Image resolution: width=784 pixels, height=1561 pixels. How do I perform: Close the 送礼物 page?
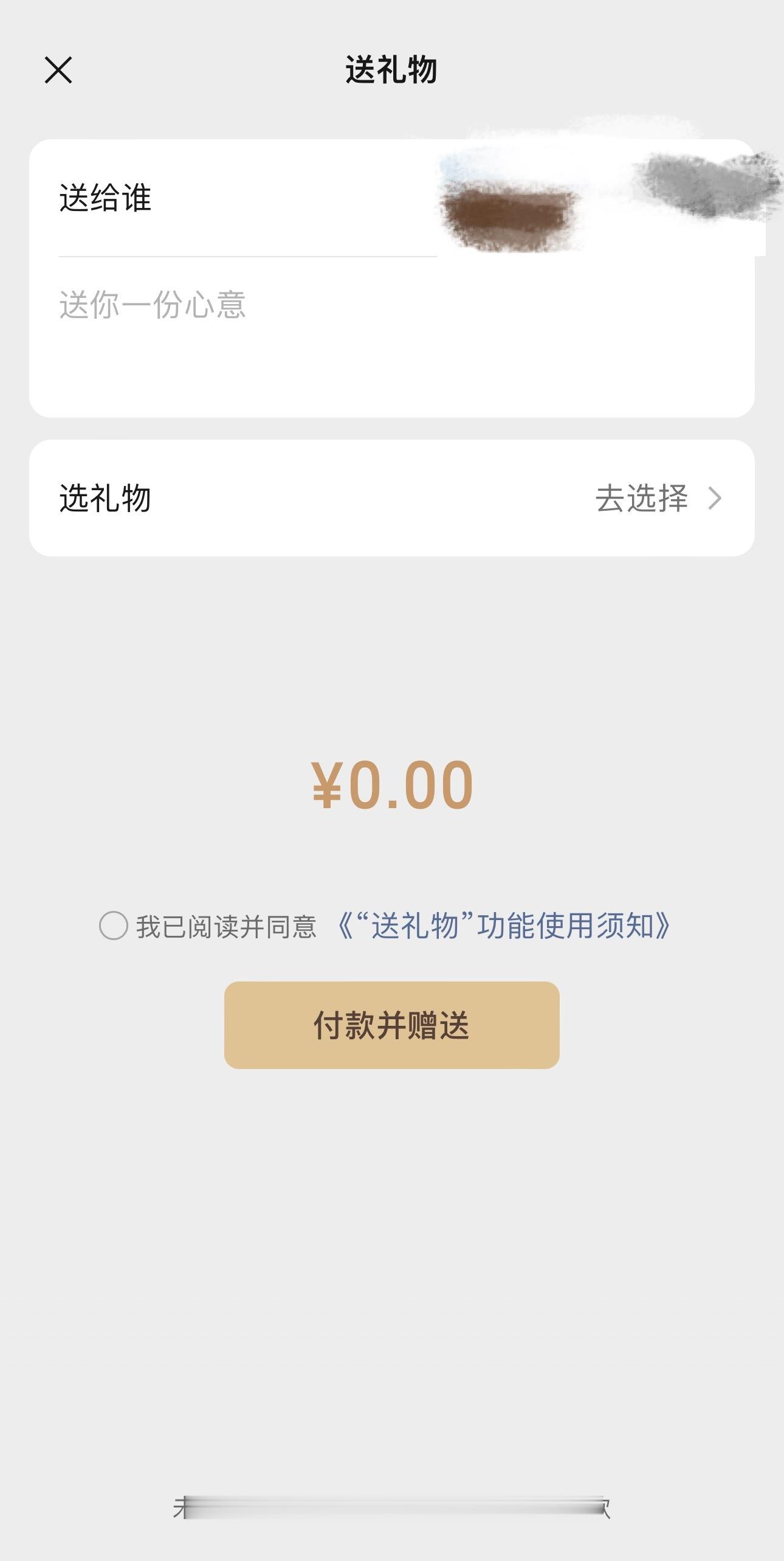[58, 70]
